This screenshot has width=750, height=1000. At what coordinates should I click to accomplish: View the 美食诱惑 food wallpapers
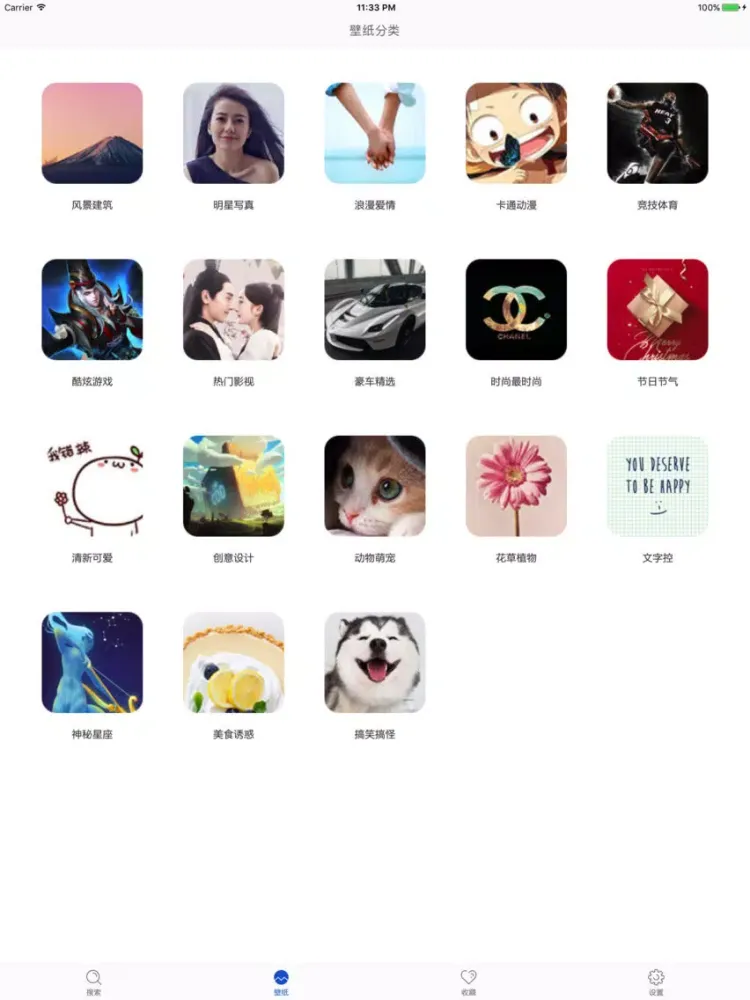click(x=233, y=662)
